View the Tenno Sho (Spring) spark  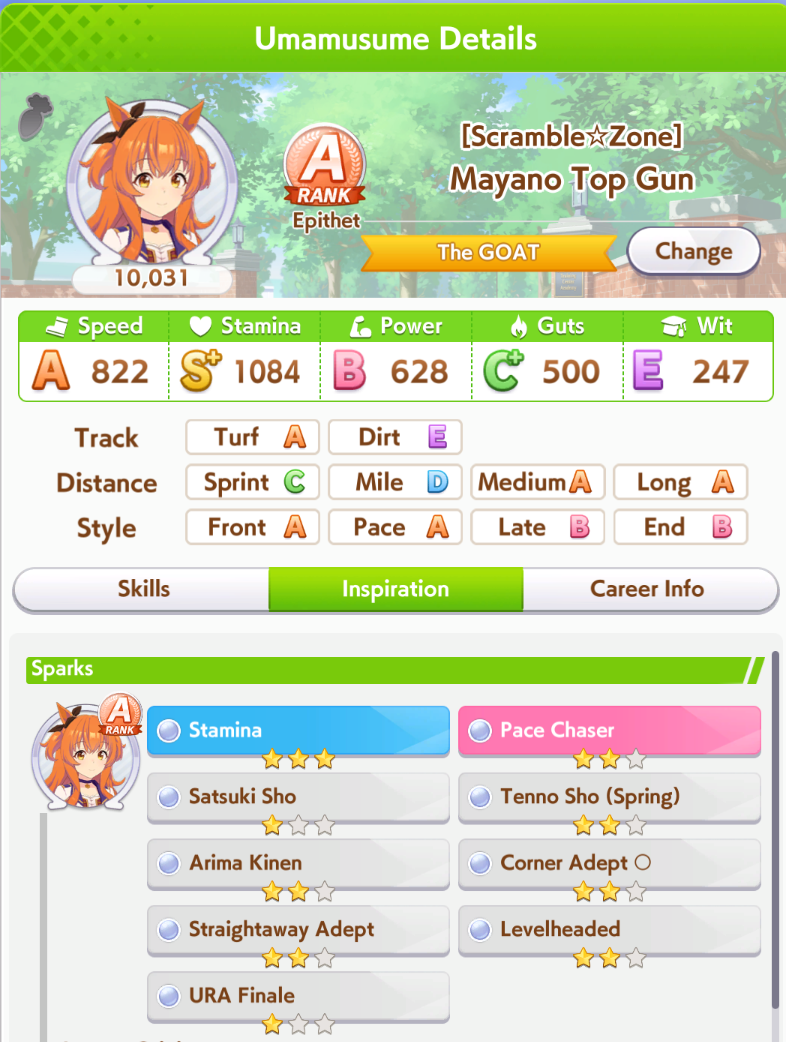pos(609,797)
